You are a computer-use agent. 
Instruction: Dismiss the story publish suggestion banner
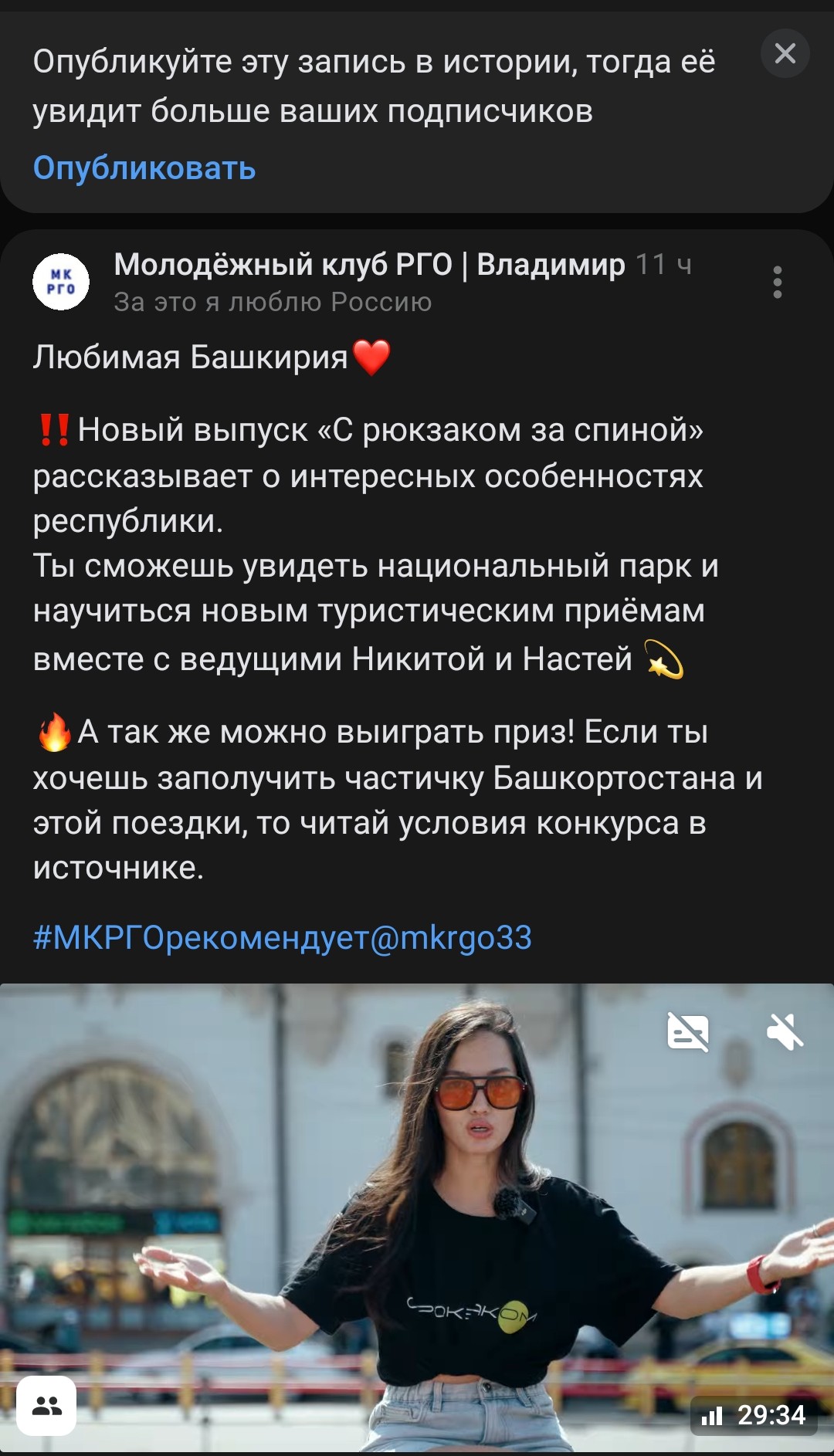click(x=785, y=53)
